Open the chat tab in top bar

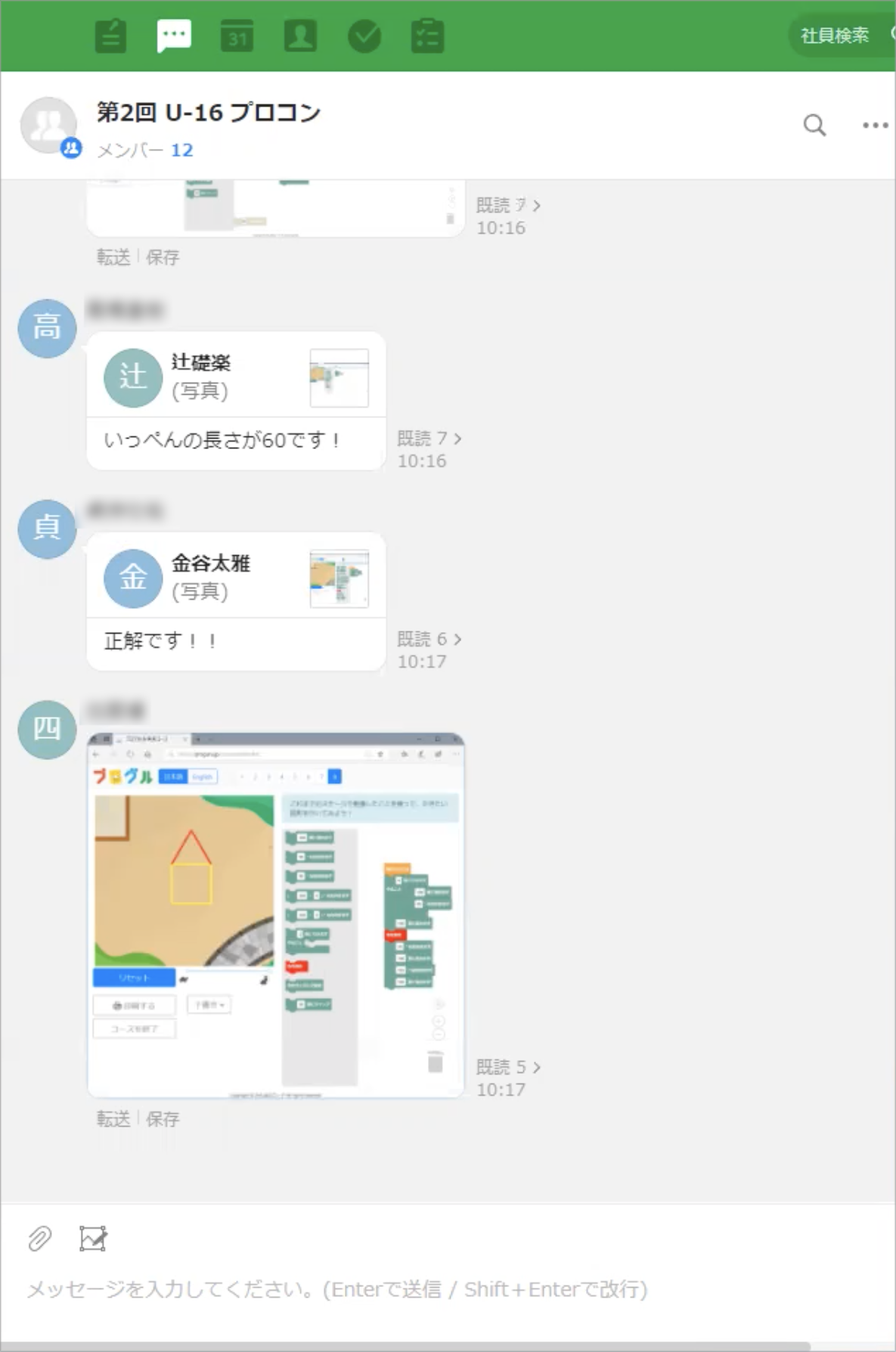(174, 36)
